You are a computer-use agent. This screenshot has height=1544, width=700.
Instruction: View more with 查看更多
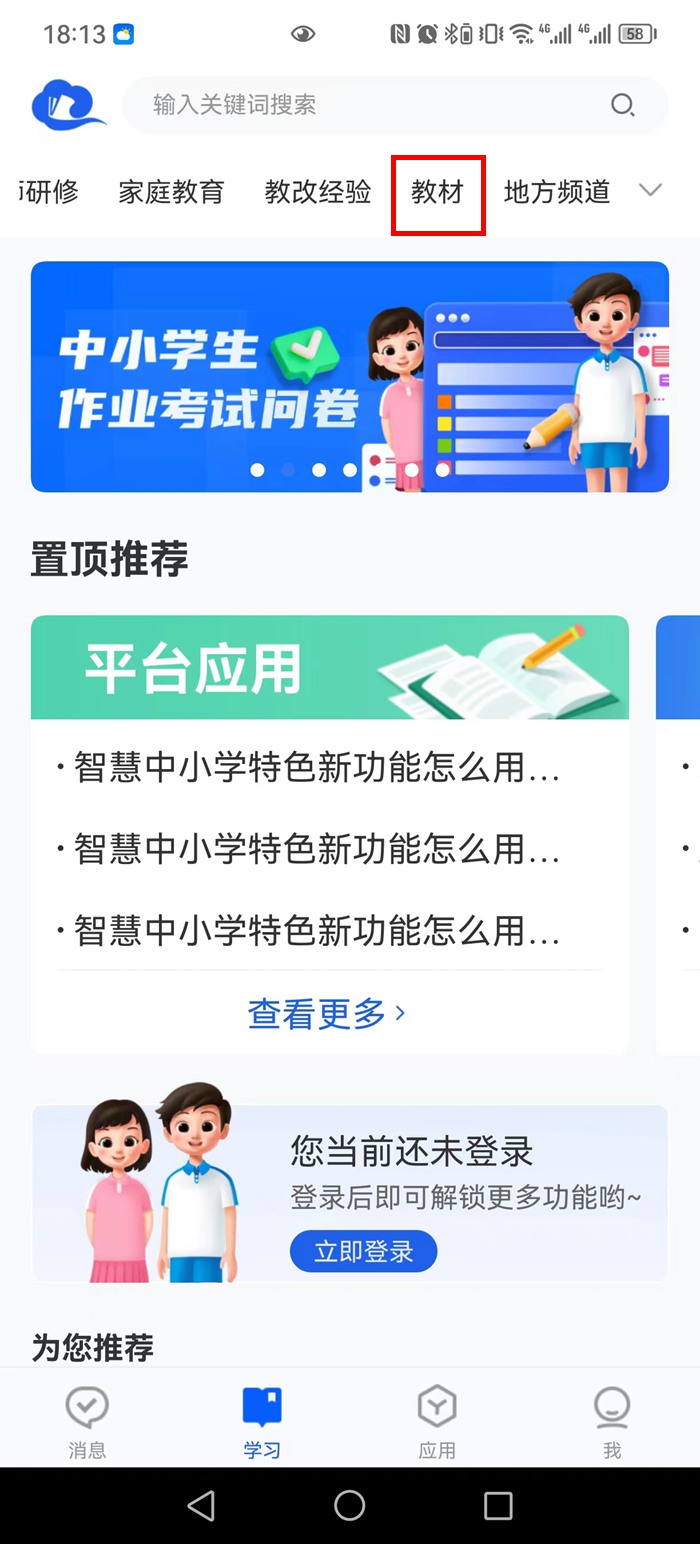[x=327, y=1014]
